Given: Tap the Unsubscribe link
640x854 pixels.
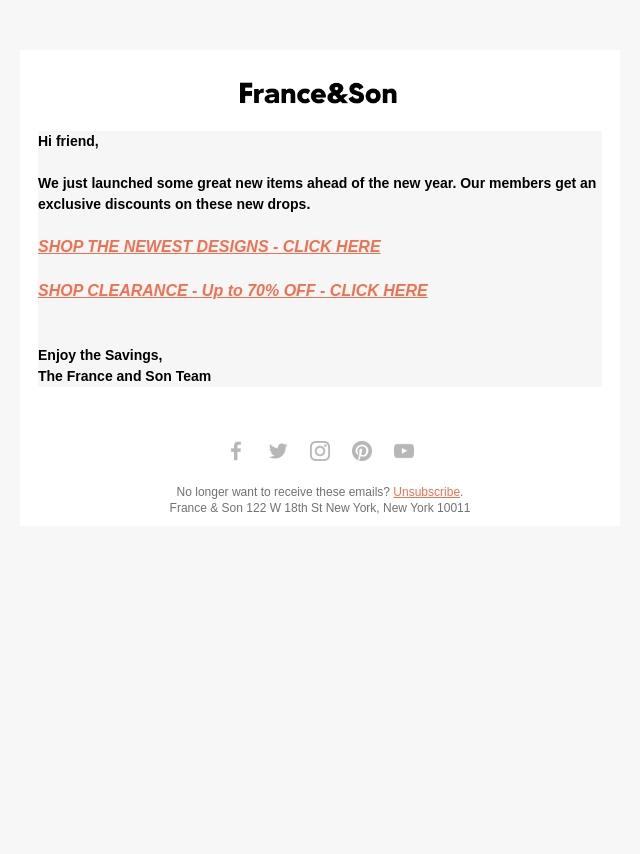Looking at the screenshot, I should (x=426, y=492).
